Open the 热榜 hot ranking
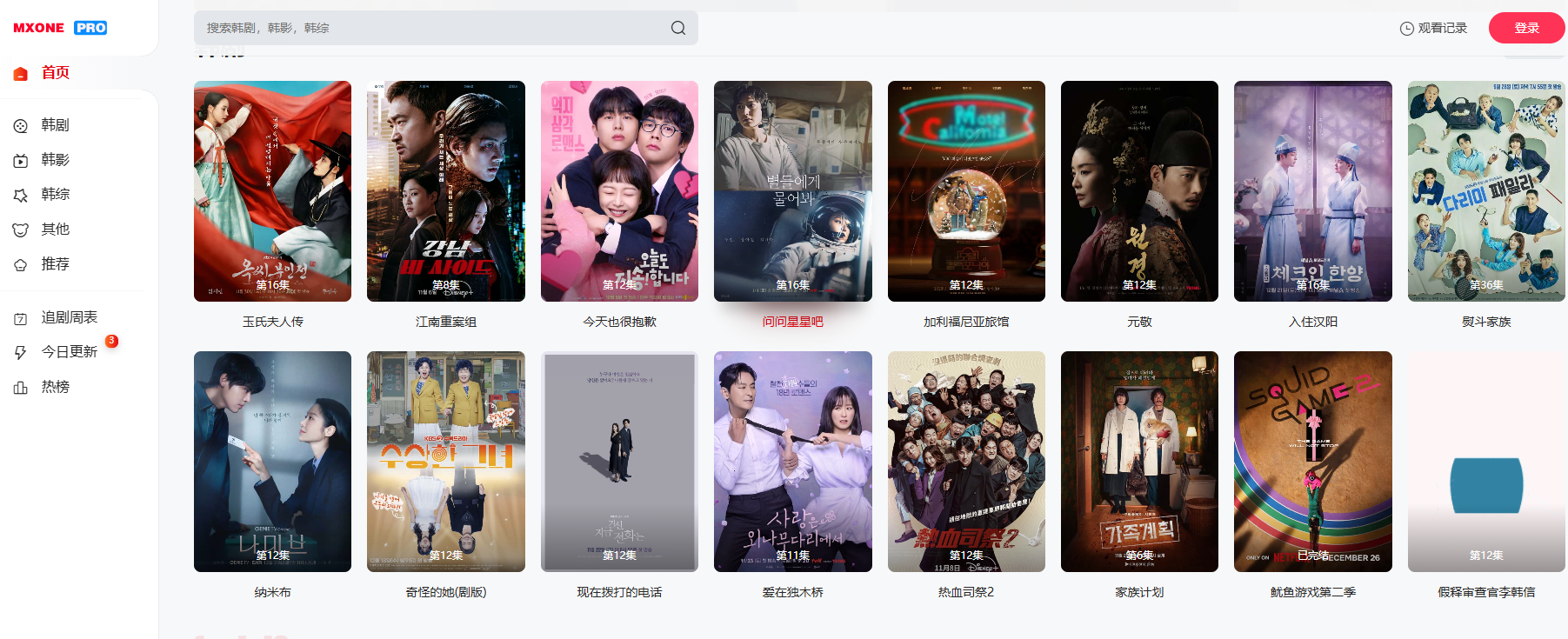The height and width of the screenshot is (639, 1568). pos(55,387)
